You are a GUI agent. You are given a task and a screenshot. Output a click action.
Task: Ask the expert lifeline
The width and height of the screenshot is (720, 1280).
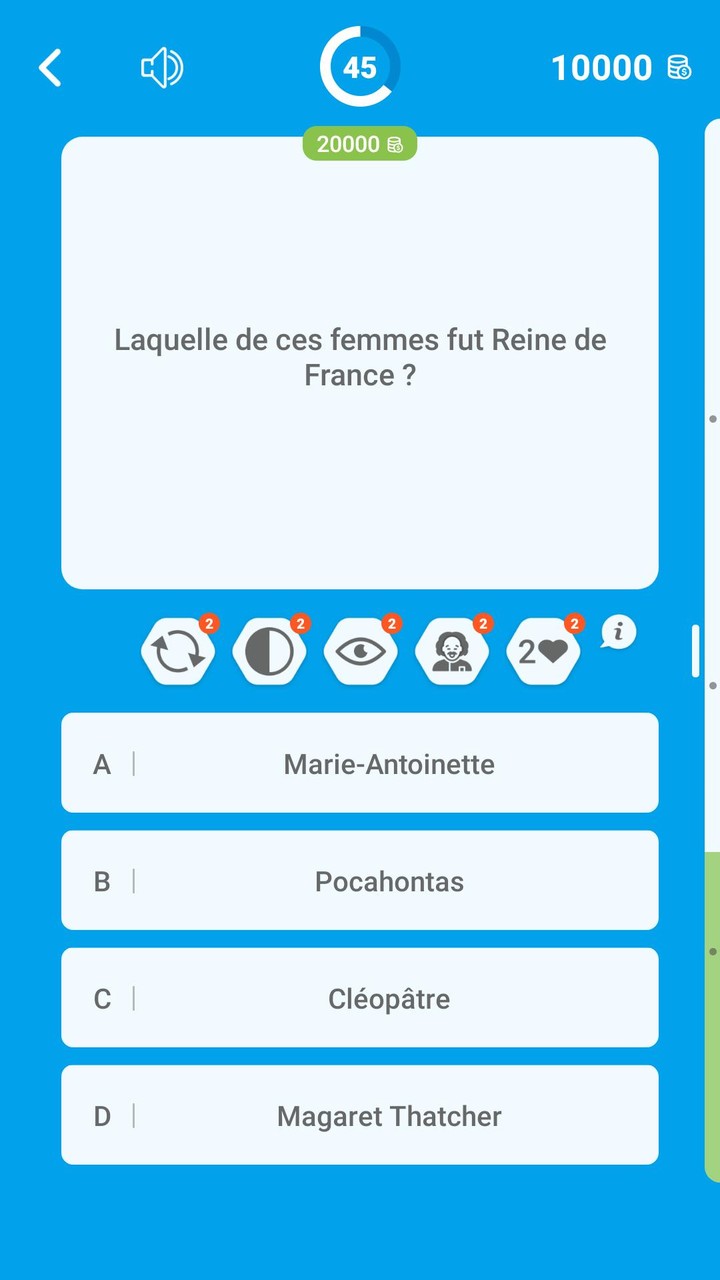tap(452, 651)
